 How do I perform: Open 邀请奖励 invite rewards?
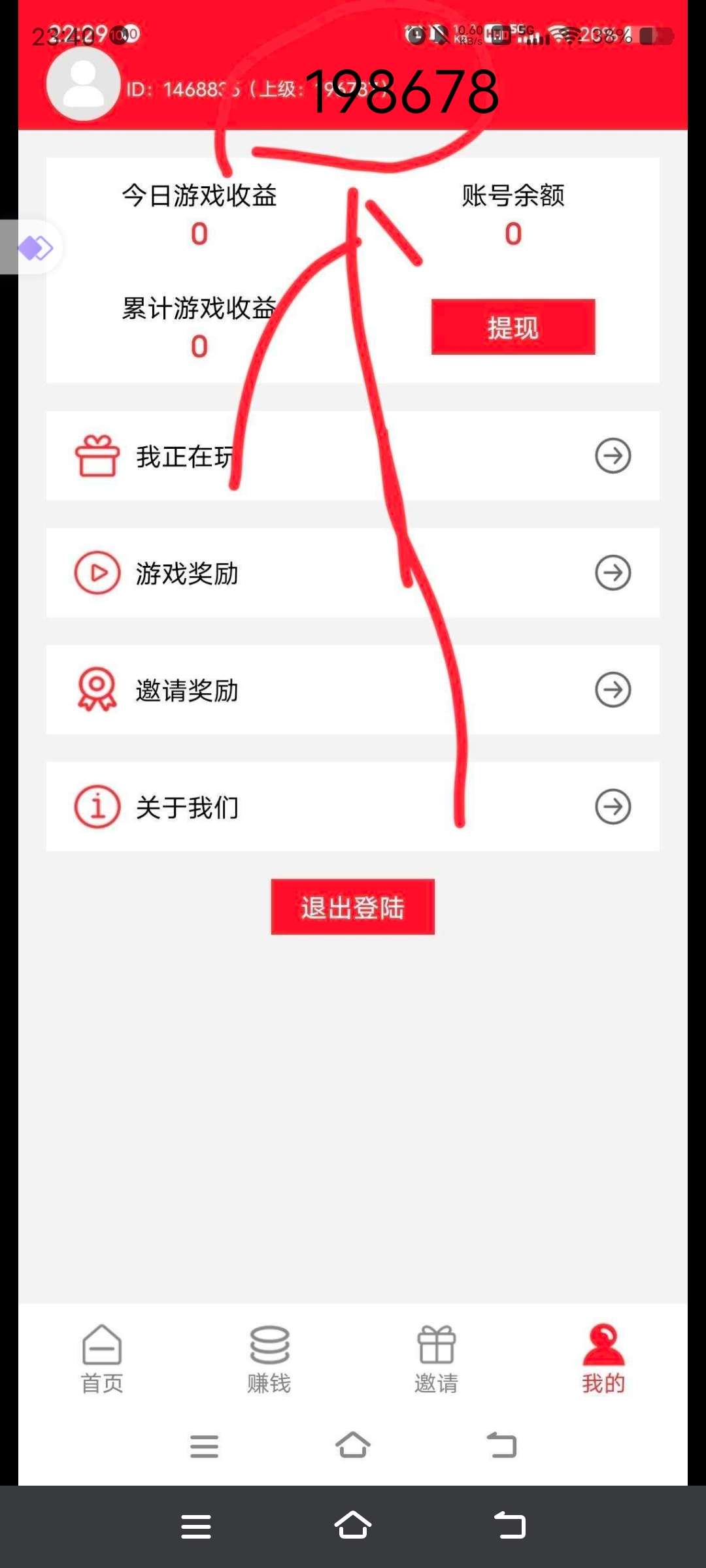point(353,690)
